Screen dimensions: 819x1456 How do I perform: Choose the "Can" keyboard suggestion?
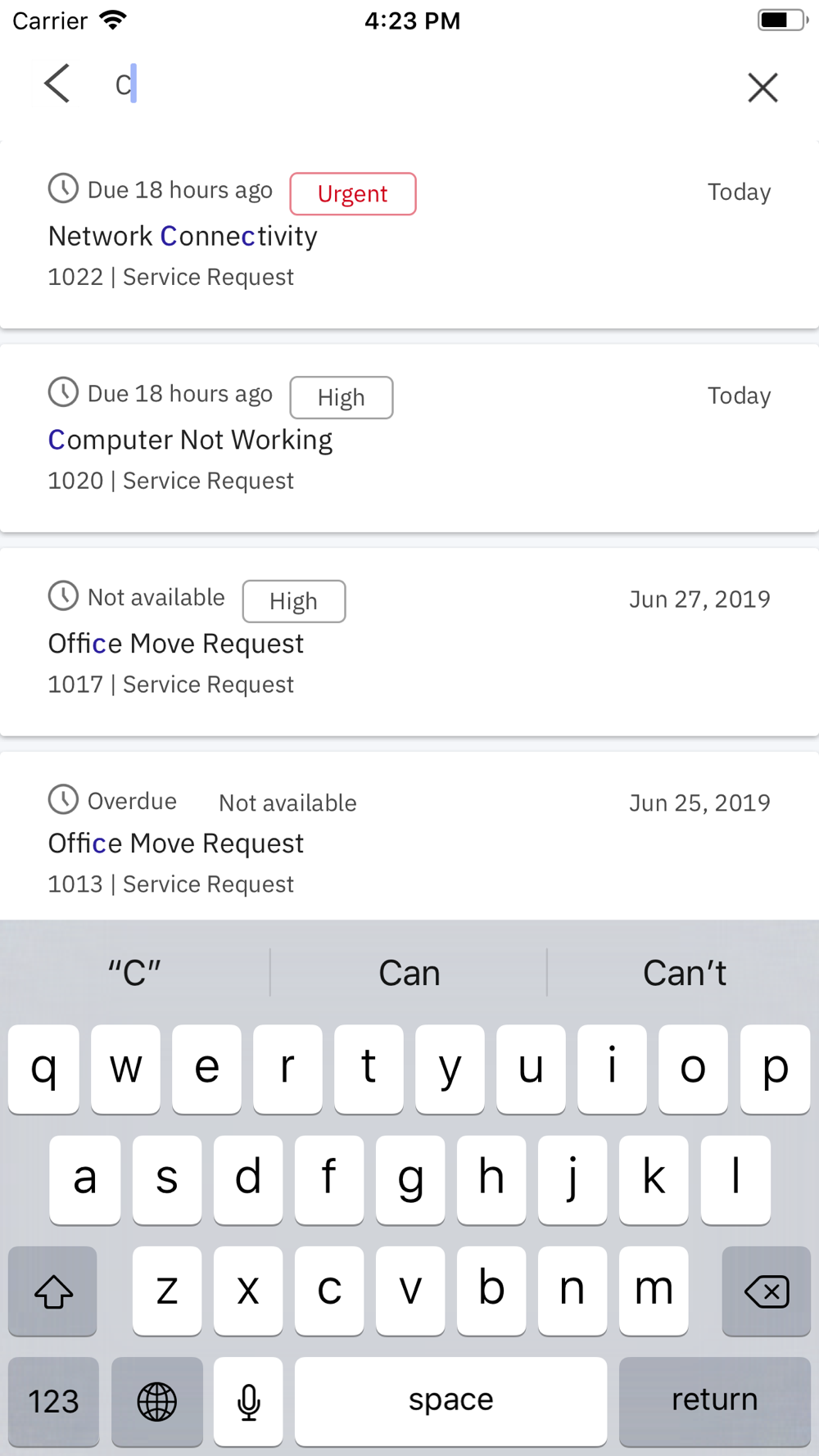(x=409, y=973)
